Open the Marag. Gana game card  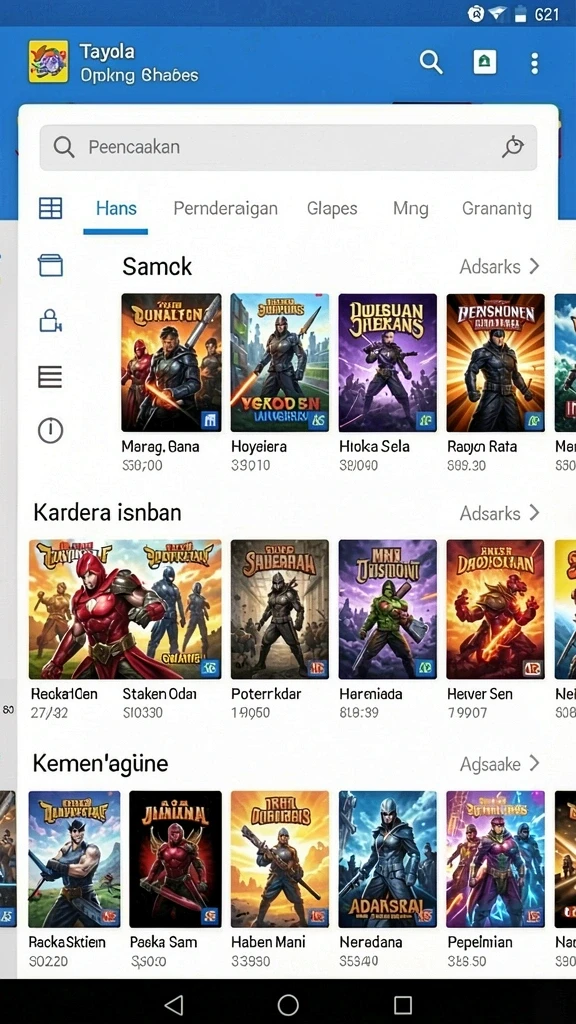[x=171, y=383]
